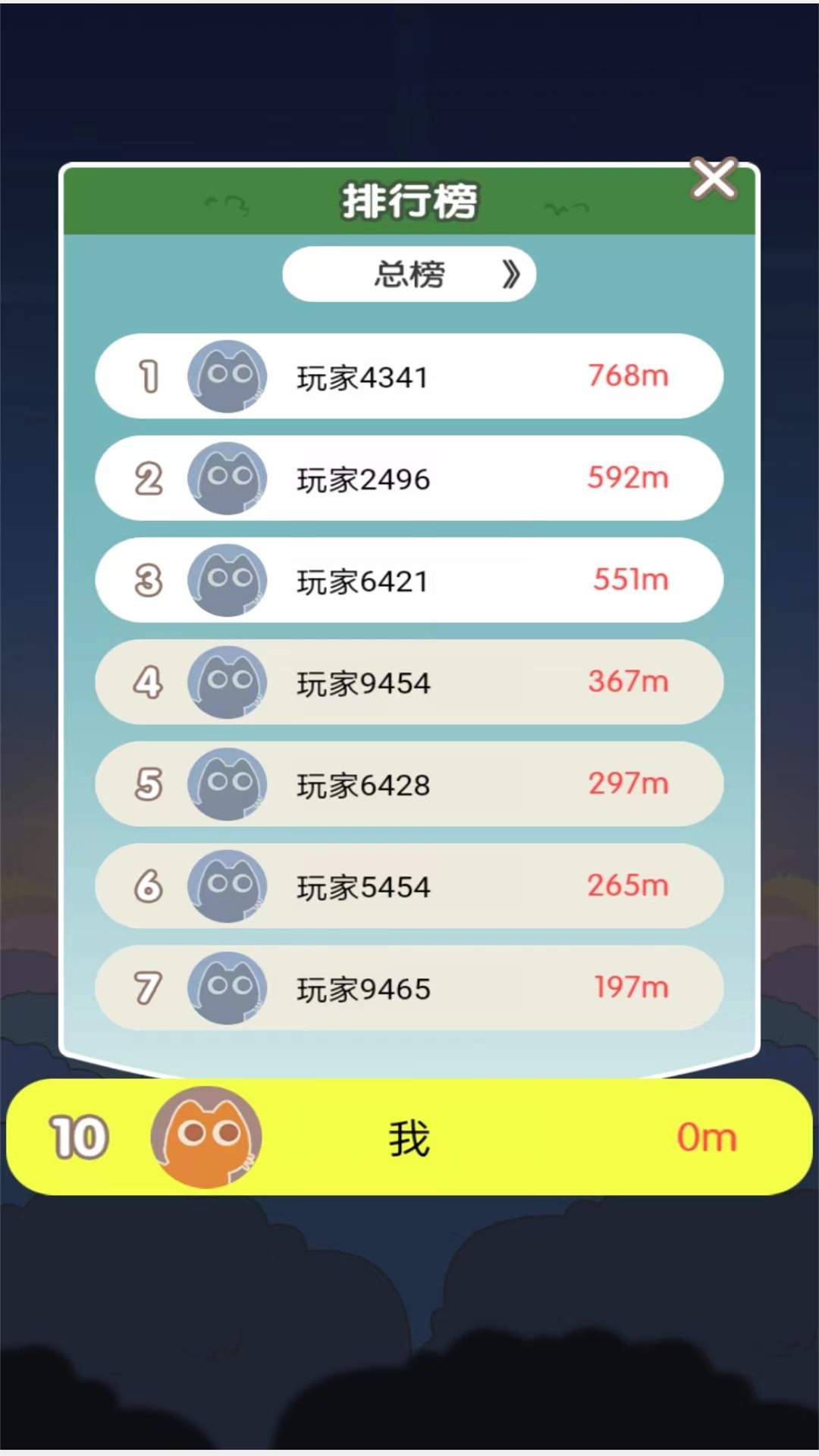Open the 总榜 leaderboard selector
The height and width of the screenshot is (1456, 819).
[409, 275]
